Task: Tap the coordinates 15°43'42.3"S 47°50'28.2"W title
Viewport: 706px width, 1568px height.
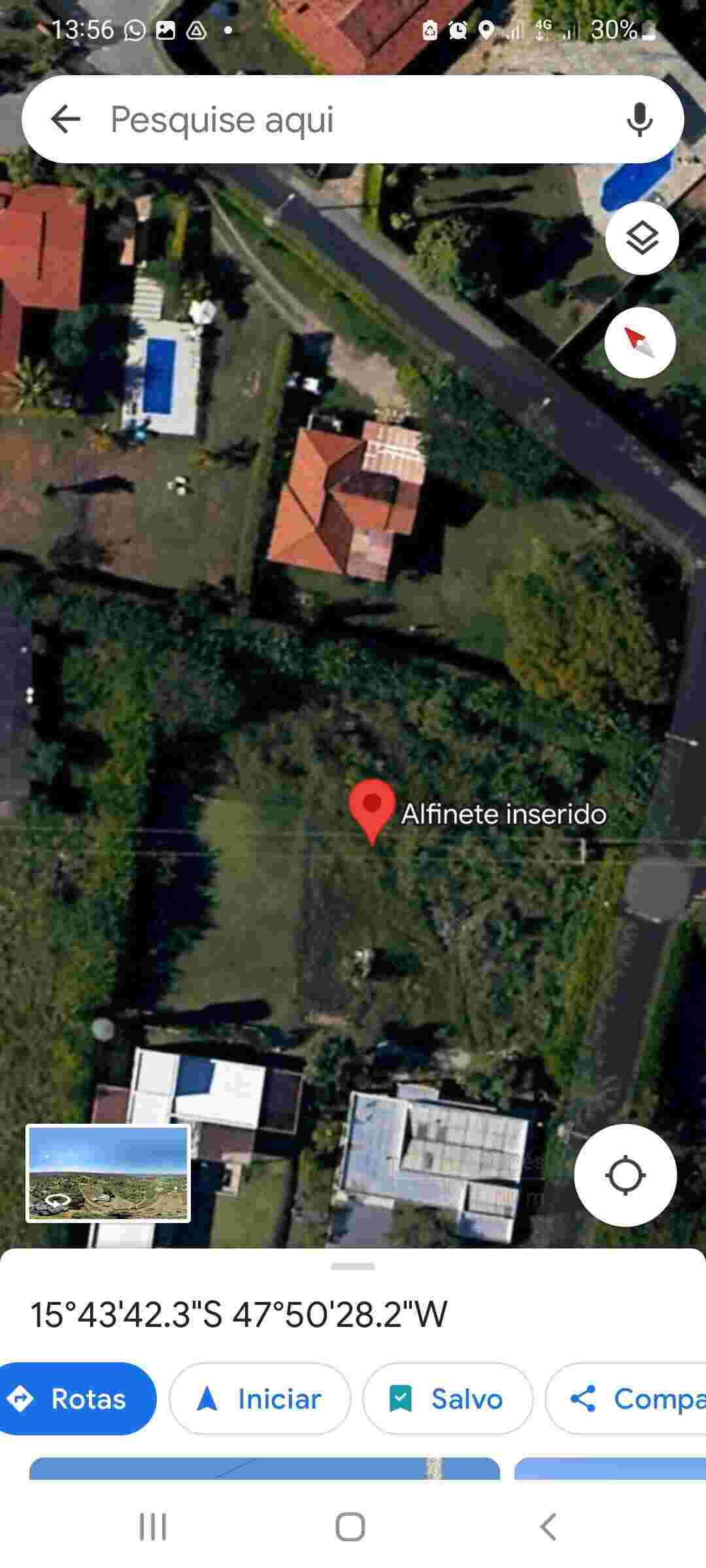Action: (x=239, y=1315)
